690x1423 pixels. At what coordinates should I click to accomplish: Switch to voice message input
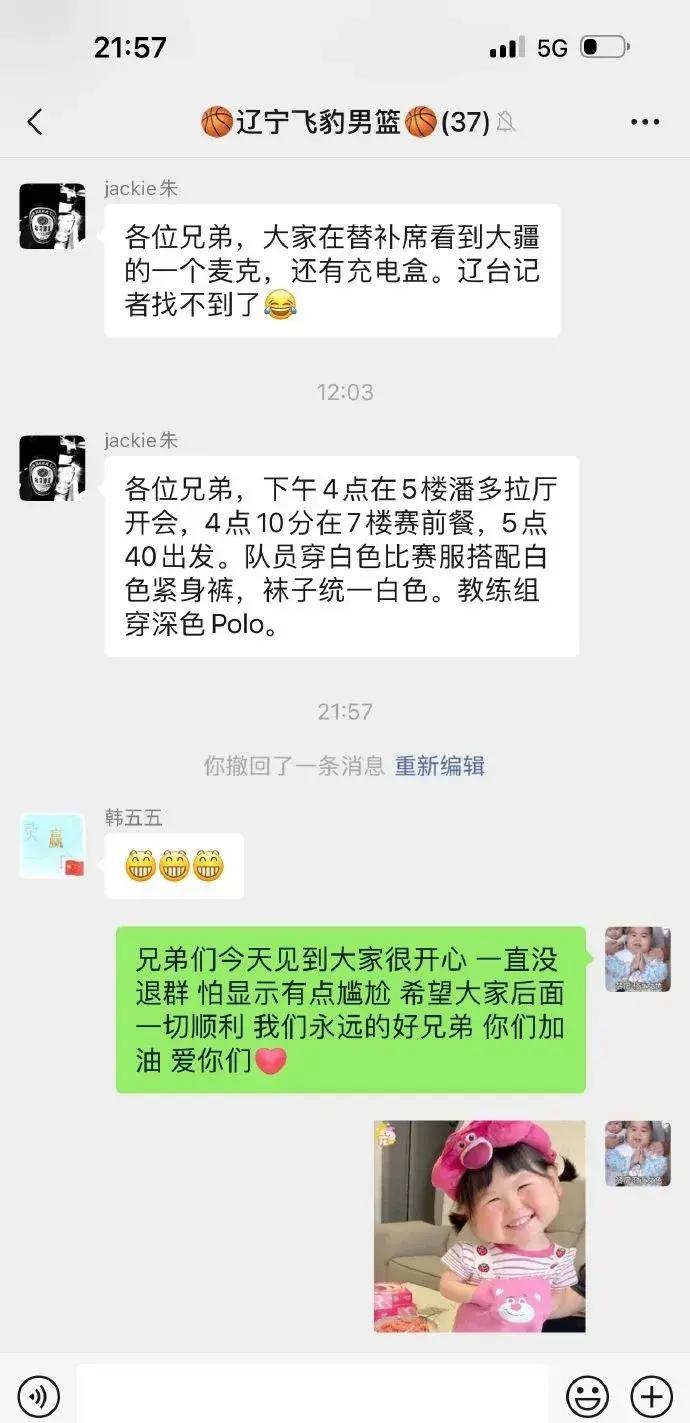39,1394
